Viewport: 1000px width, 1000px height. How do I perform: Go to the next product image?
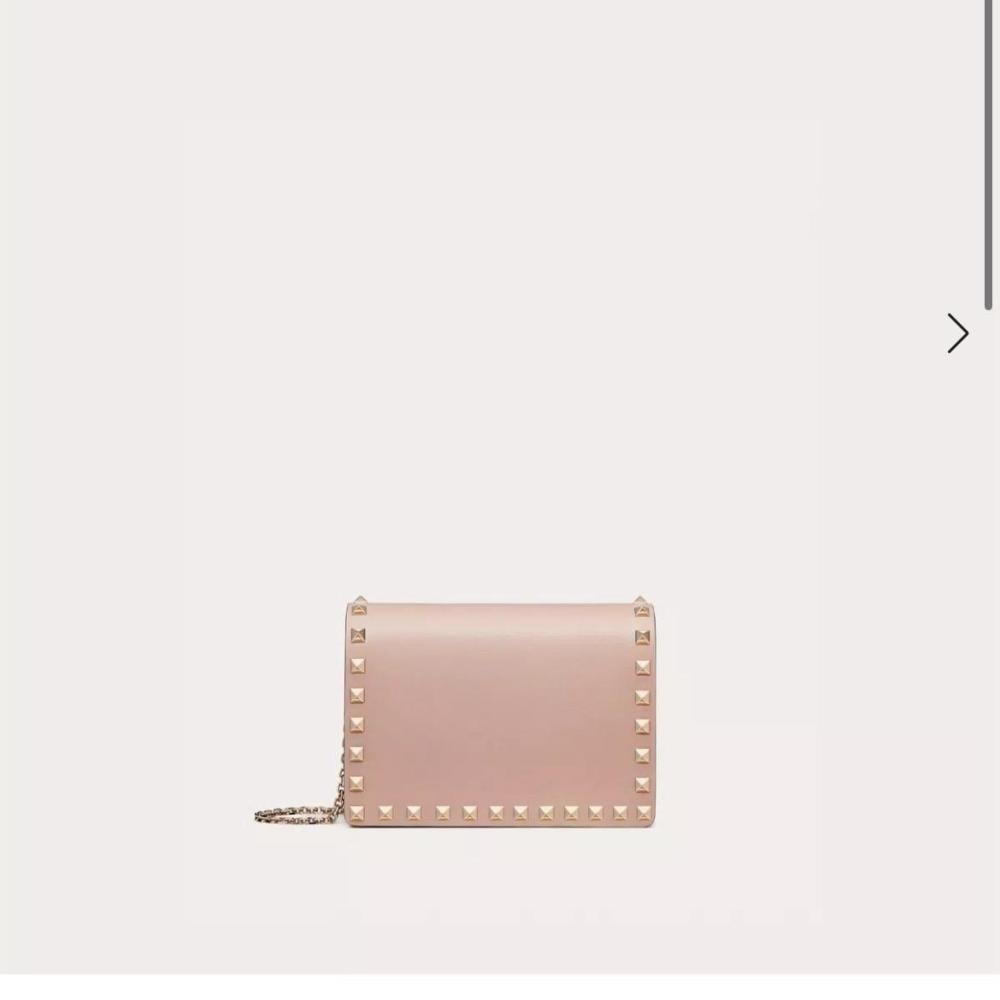pos(957,333)
